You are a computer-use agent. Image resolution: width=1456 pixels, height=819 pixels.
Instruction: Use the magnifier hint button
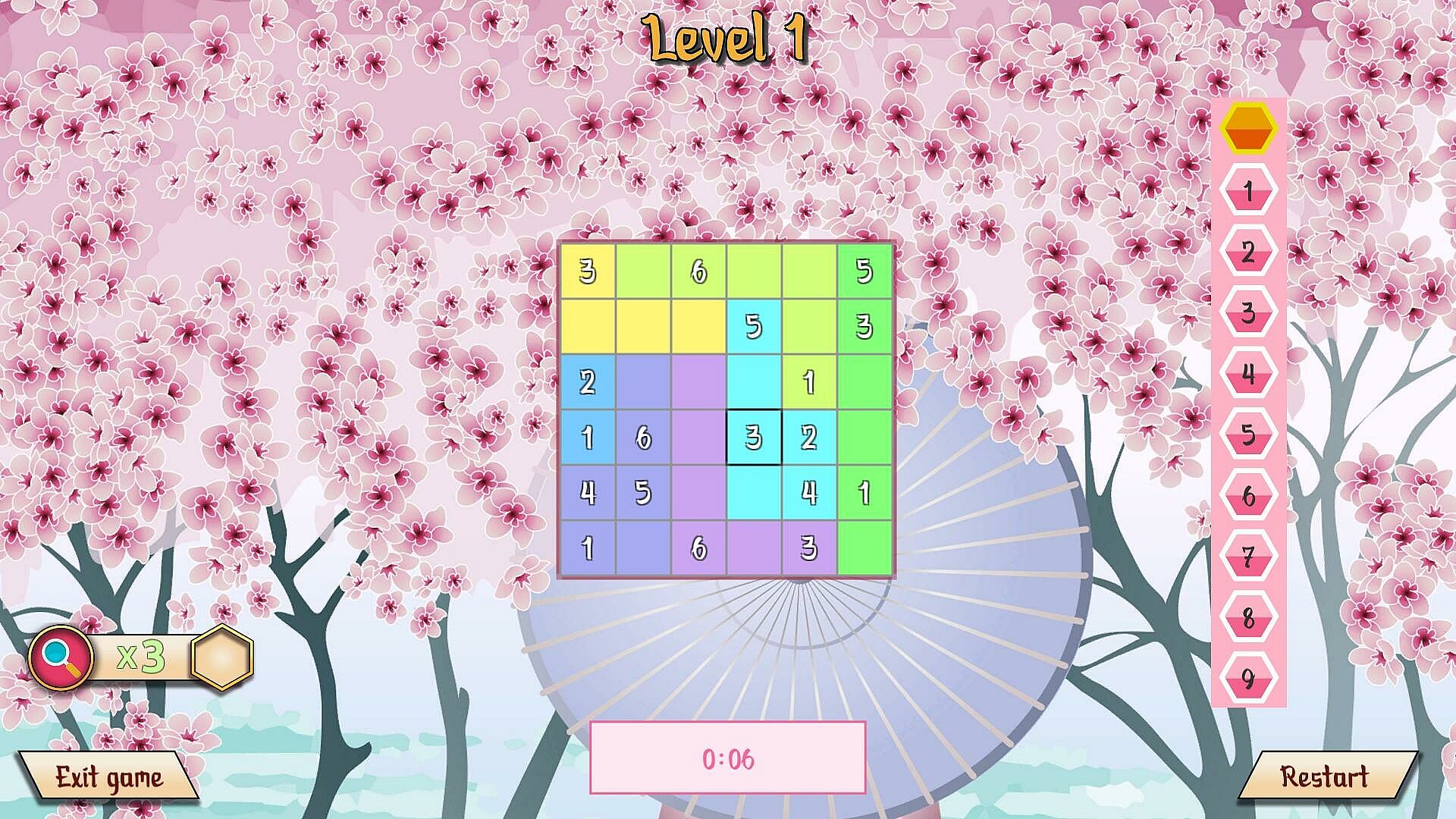click(x=59, y=655)
